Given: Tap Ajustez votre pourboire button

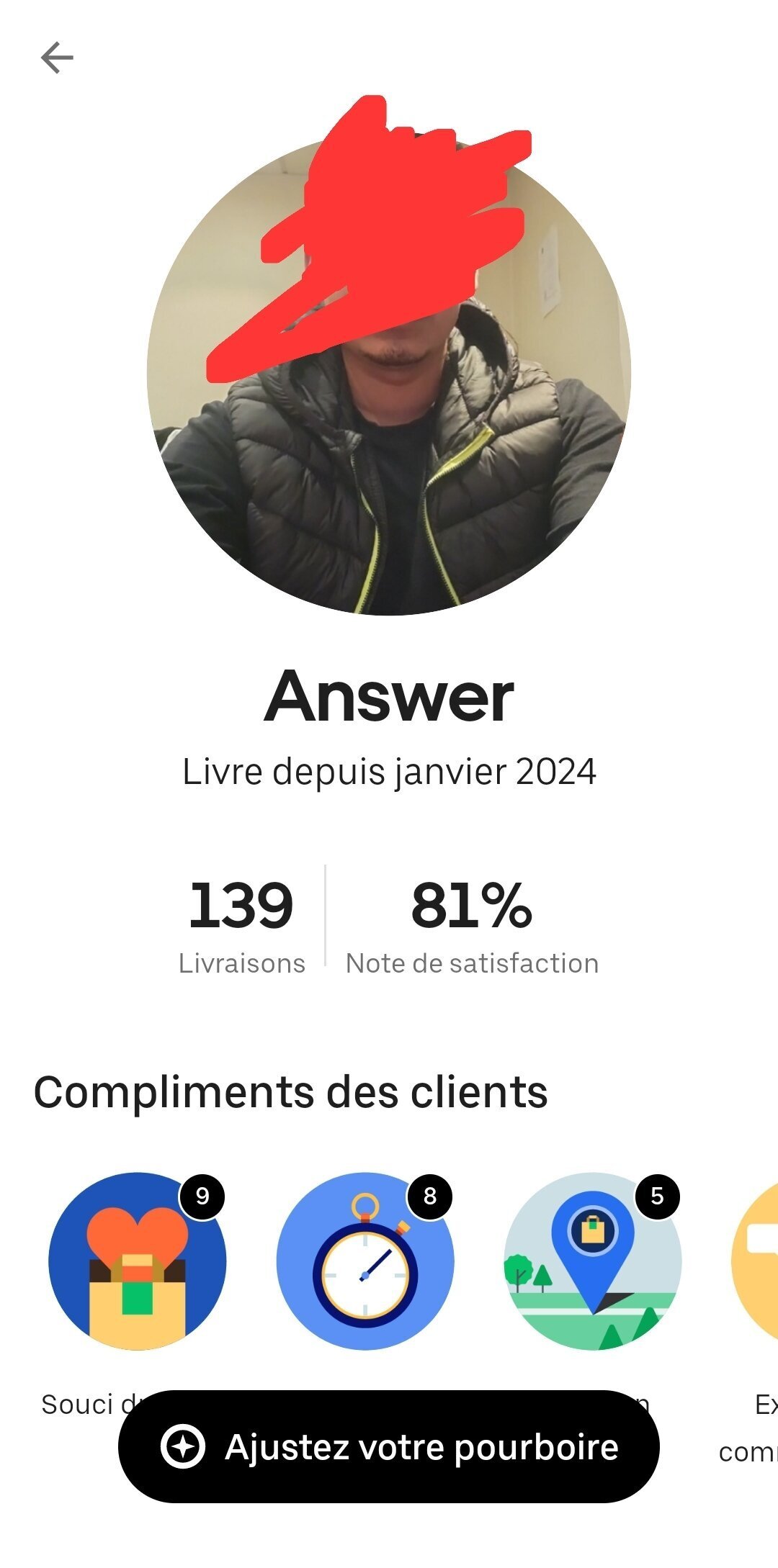Looking at the screenshot, I should coord(389,1446).
